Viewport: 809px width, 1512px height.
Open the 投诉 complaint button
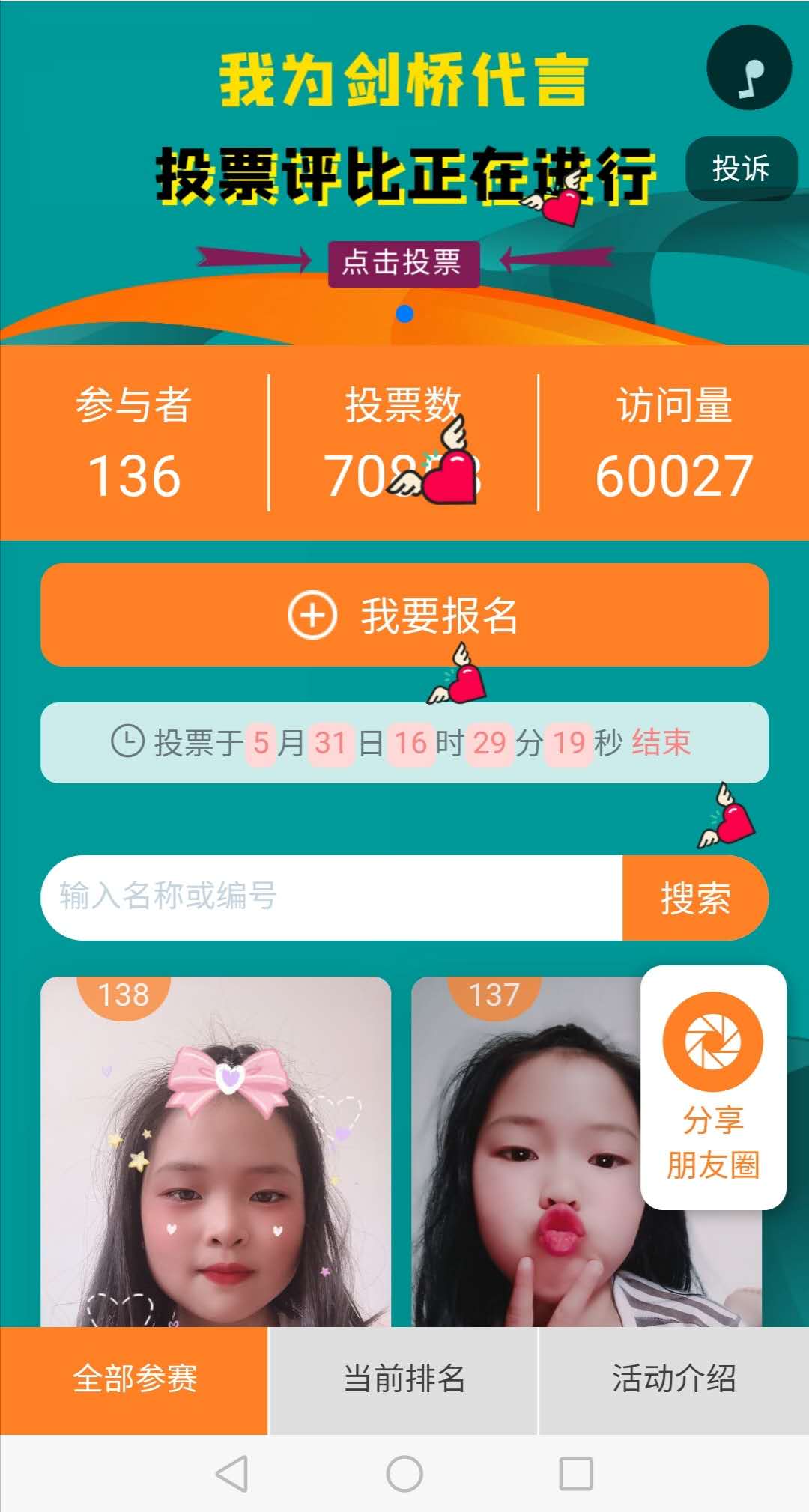[x=741, y=168]
